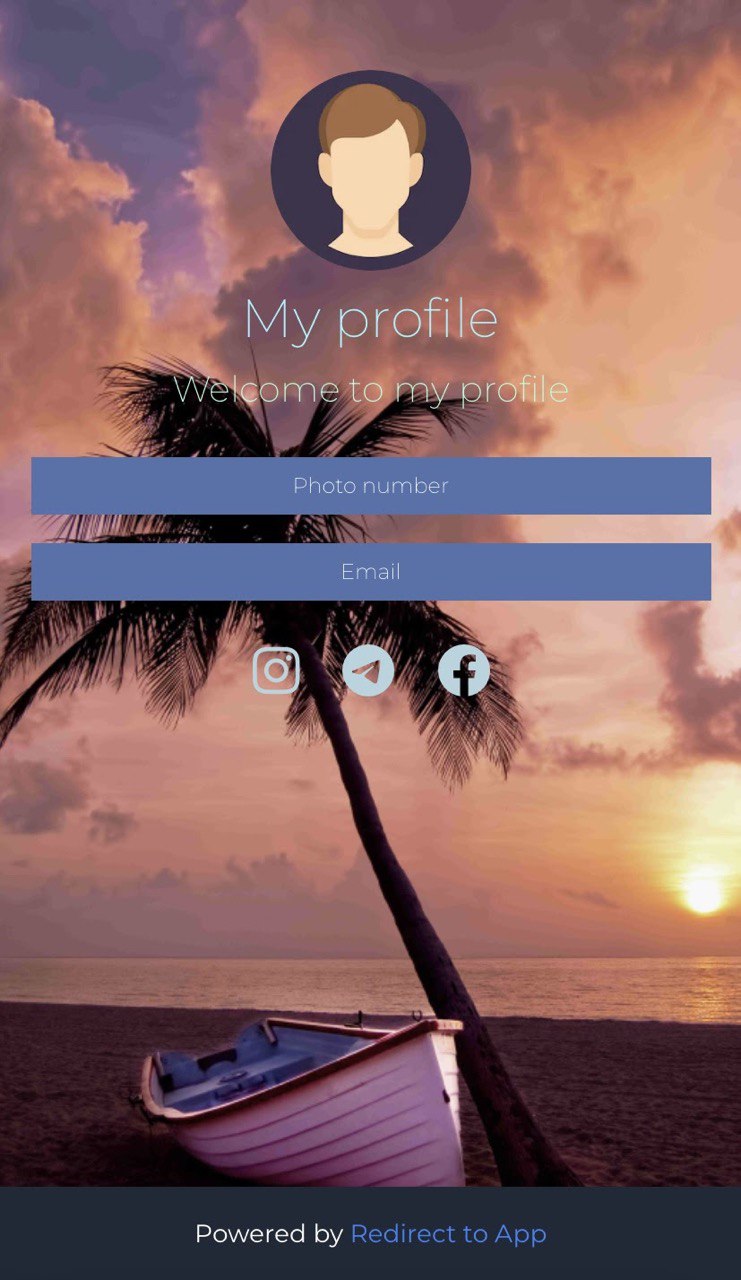The width and height of the screenshot is (741, 1280).
Task: Open the Instagram profile icon
Action: (x=276, y=670)
